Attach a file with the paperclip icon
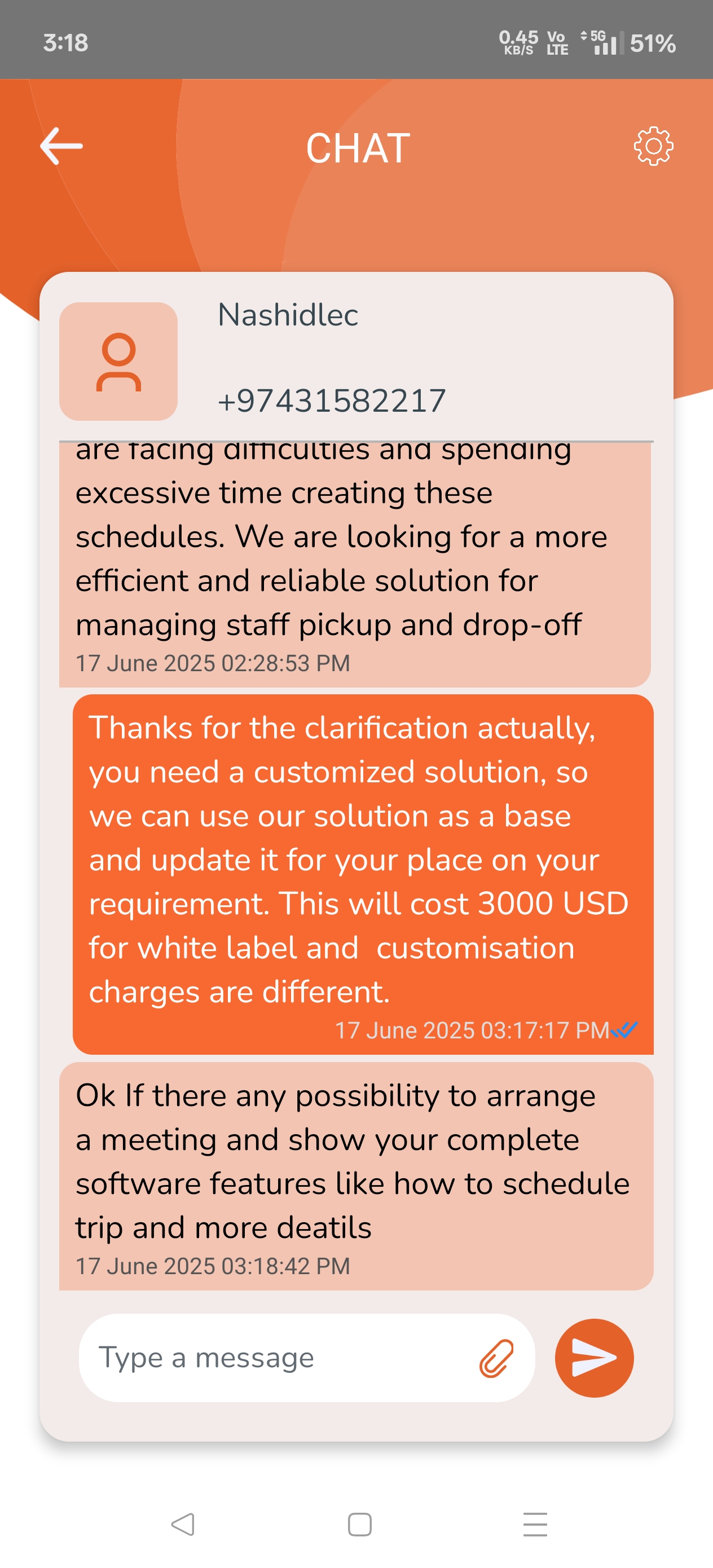713x1568 pixels. tap(496, 1358)
